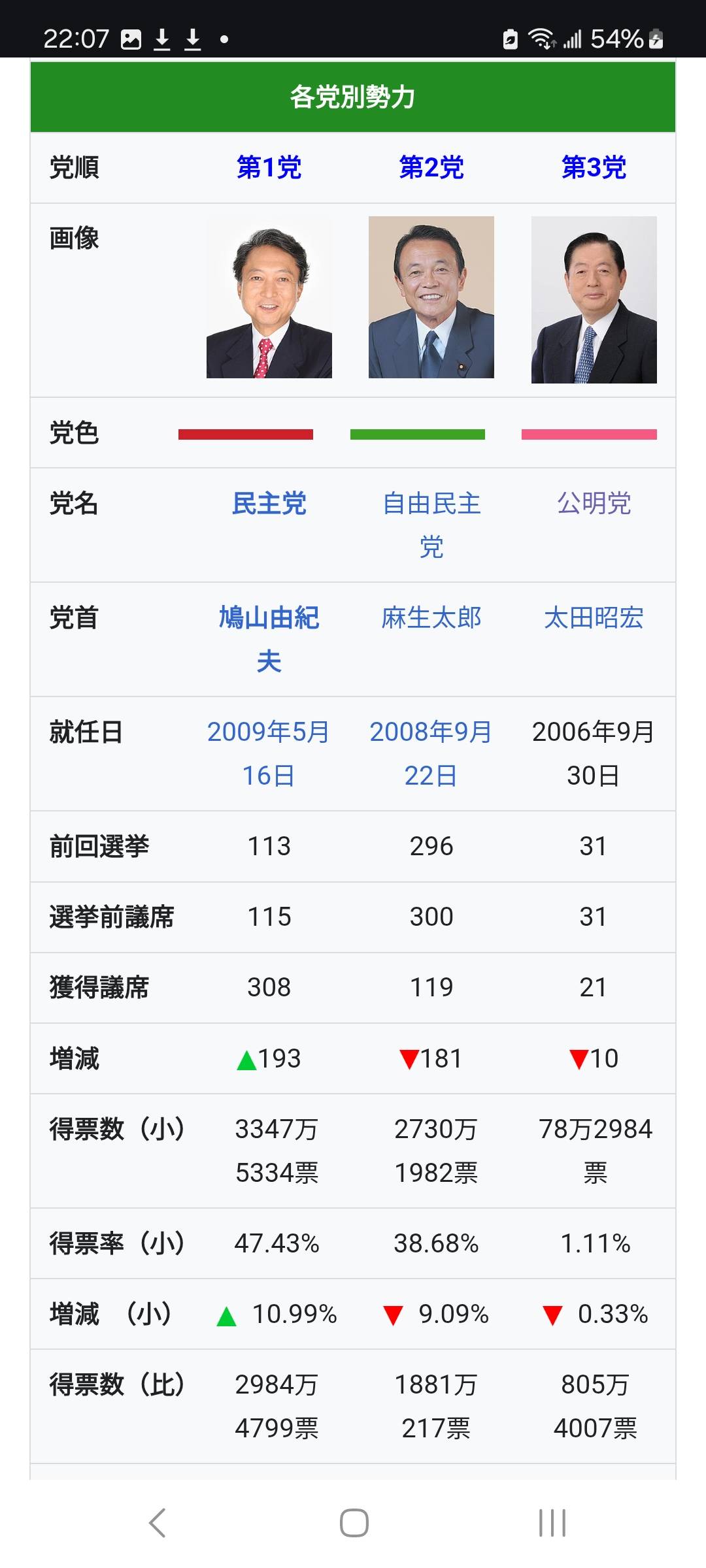The image size is (706, 1568).
Task: View the third party leader's photo
Action: tap(594, 300)
